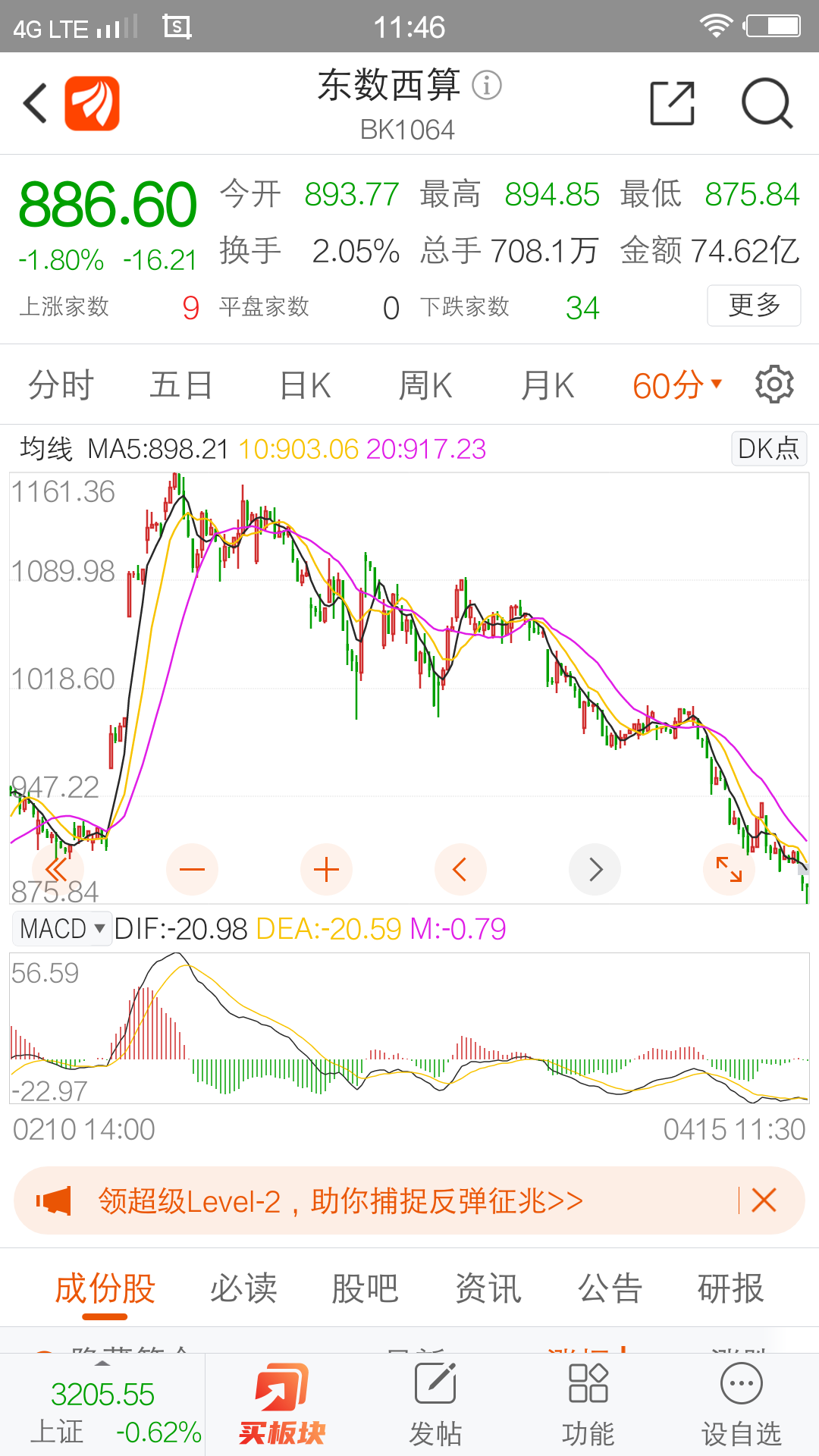The image size is (819, 1456).
Task: Tap the 更多 button
Action: pos(754,306)
